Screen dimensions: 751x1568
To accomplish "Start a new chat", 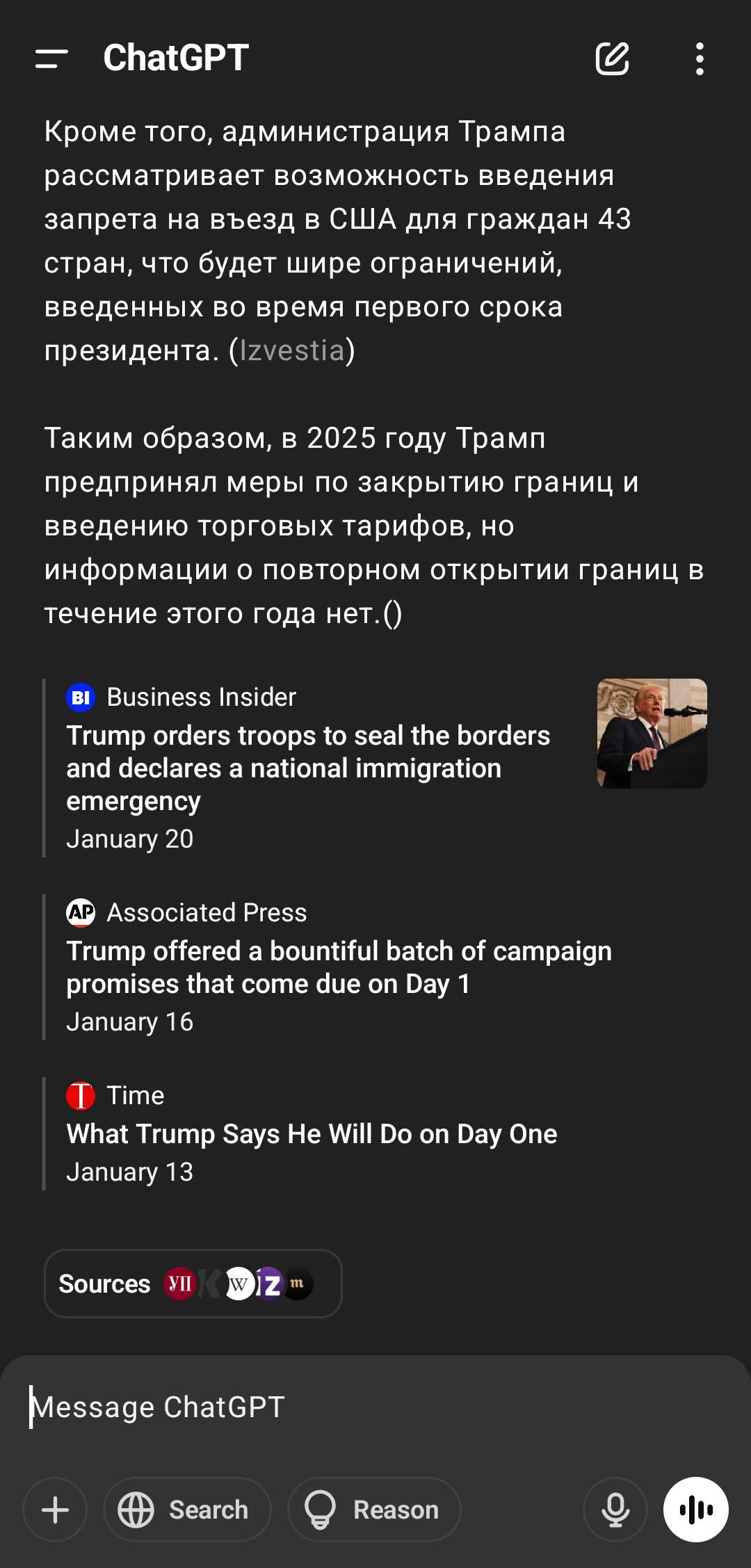I will click(x=612, y=58).
